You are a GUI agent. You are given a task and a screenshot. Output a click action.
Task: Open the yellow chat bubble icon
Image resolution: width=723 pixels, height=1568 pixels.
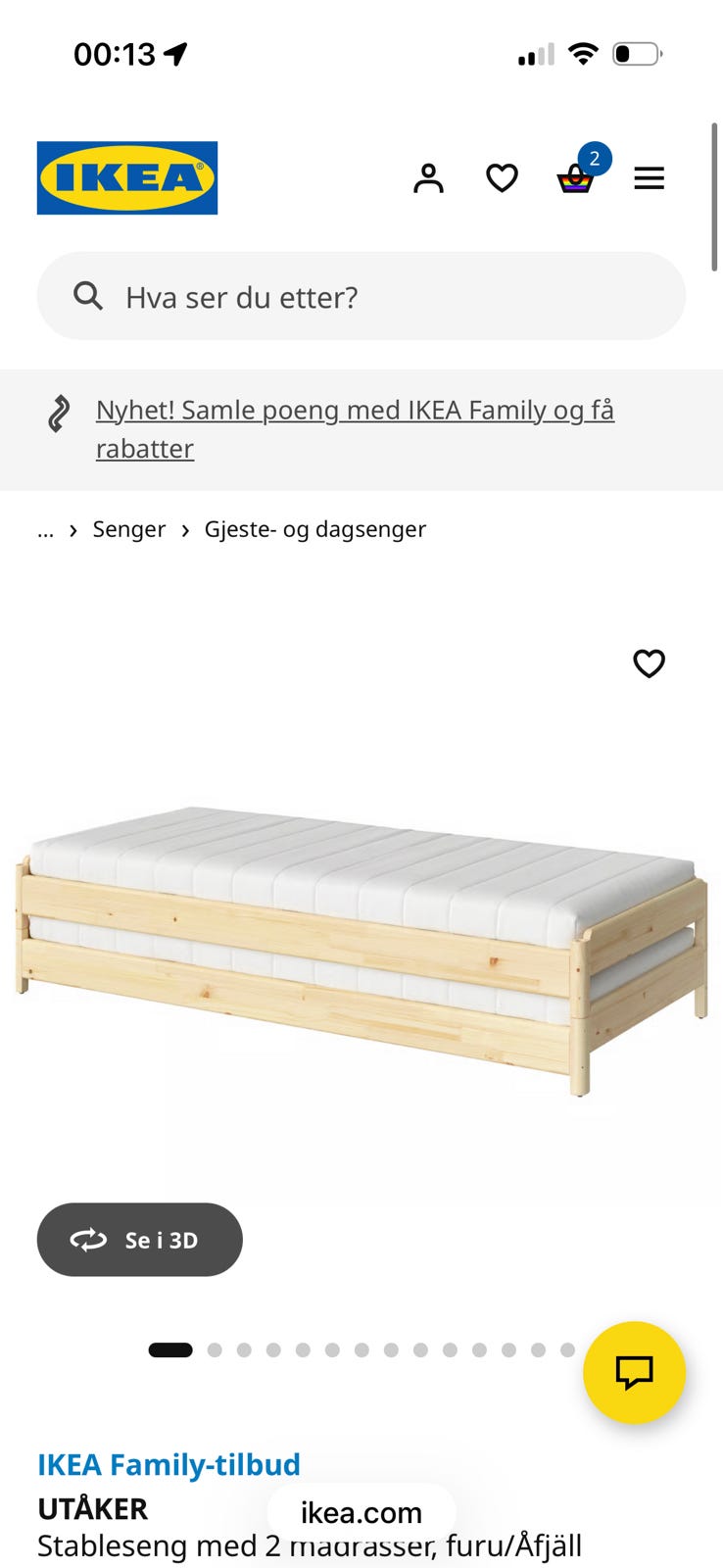pyautogui.click(x=634, y=1373)
